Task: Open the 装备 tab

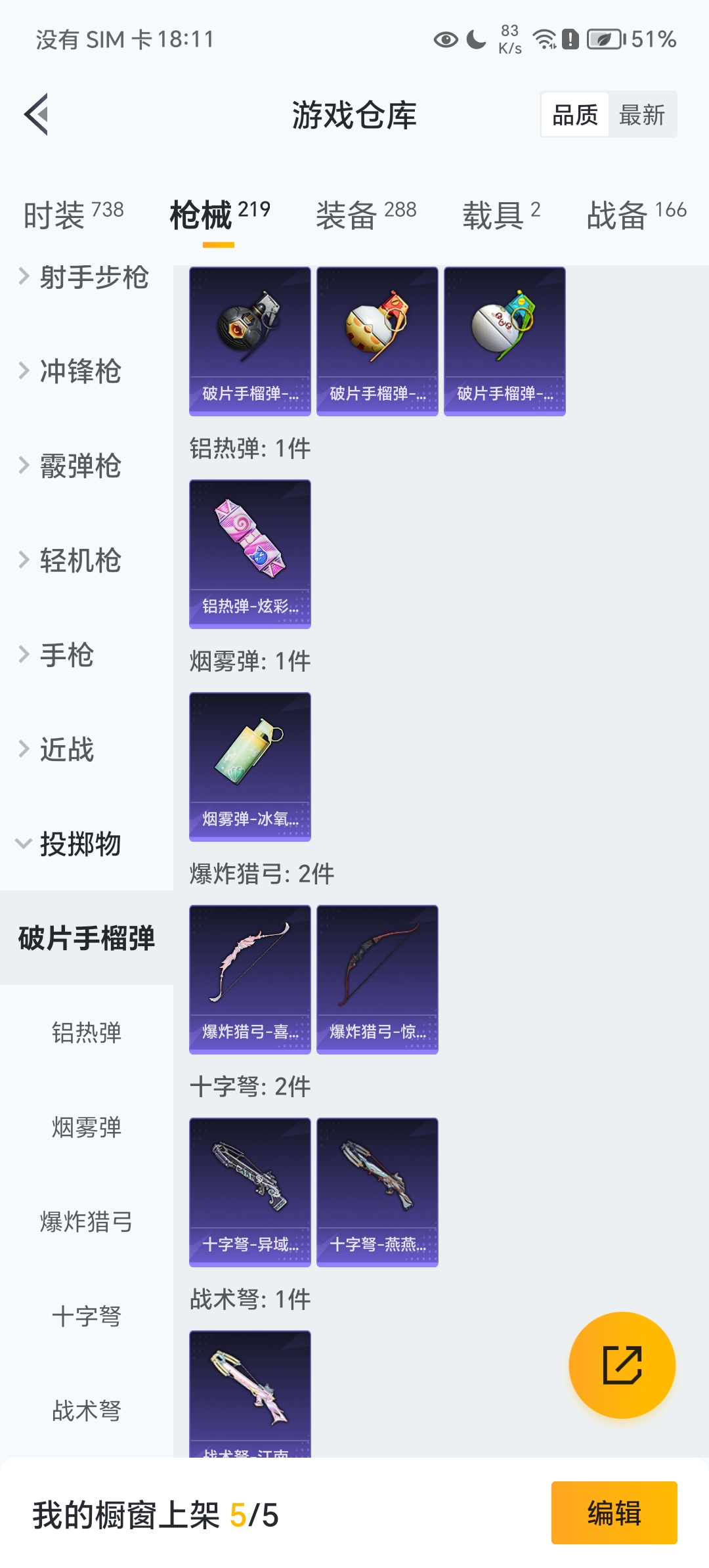Action: [x=366, y=215]
